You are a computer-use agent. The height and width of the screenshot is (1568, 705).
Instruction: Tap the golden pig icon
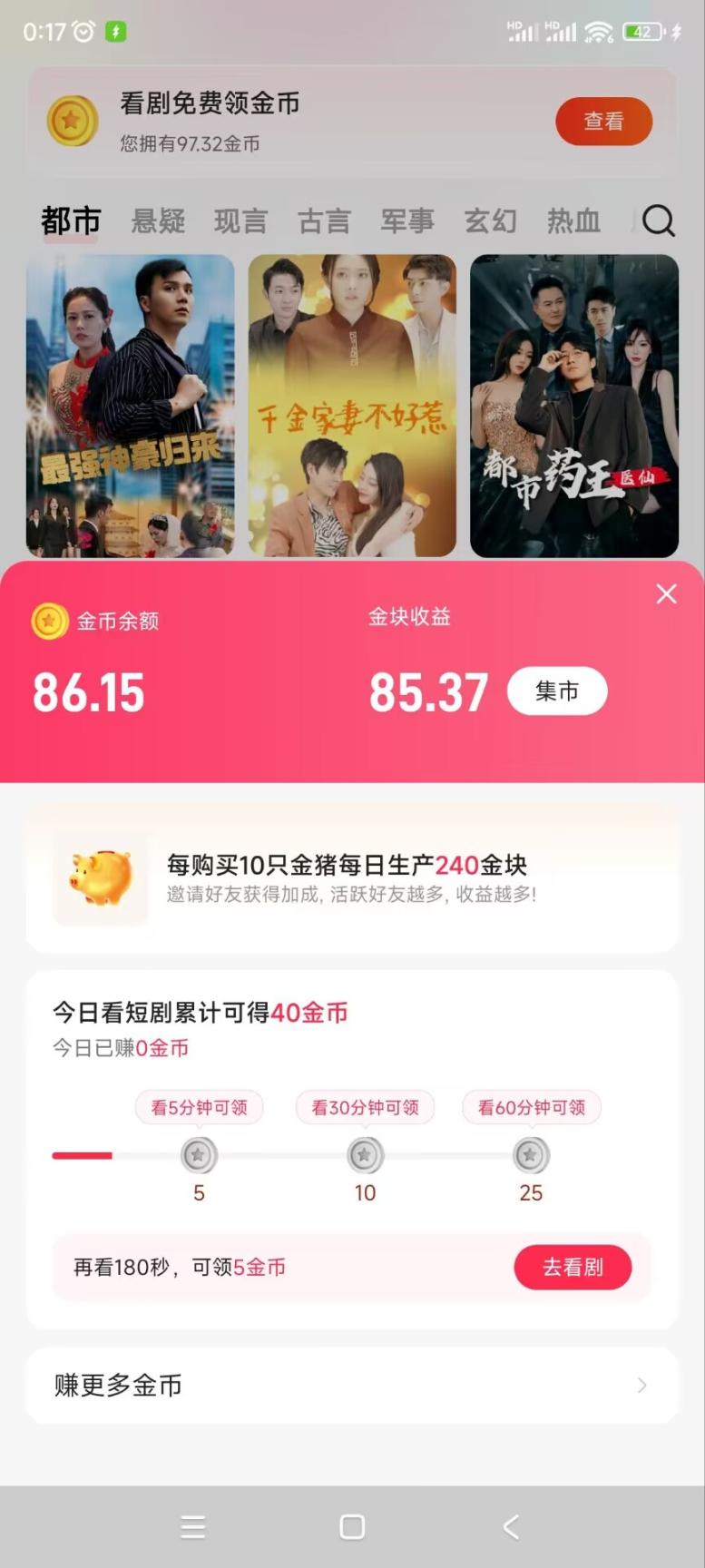coord(100,878)
